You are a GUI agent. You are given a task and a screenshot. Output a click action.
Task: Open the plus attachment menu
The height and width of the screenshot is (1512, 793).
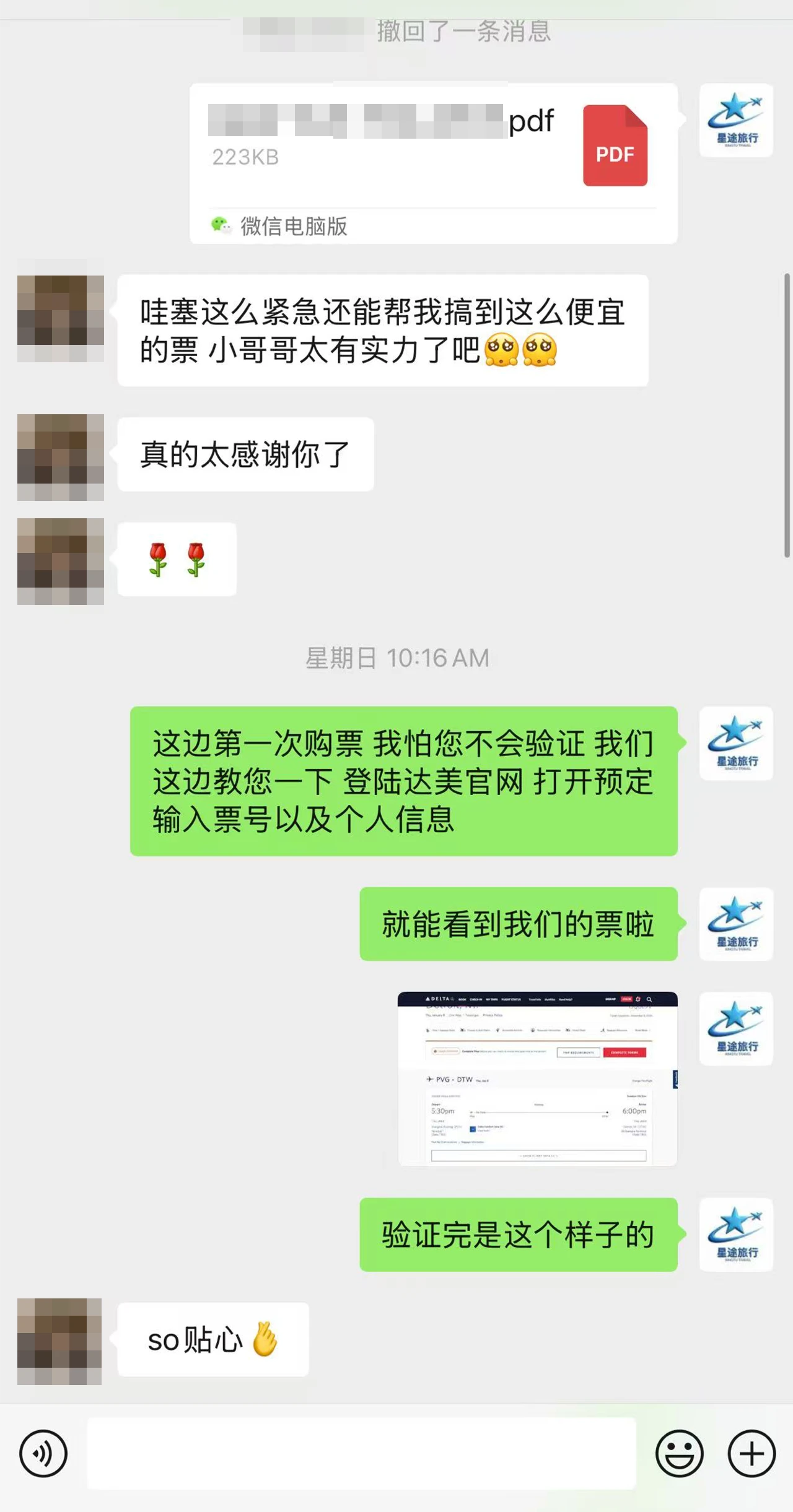point(751,1453)
